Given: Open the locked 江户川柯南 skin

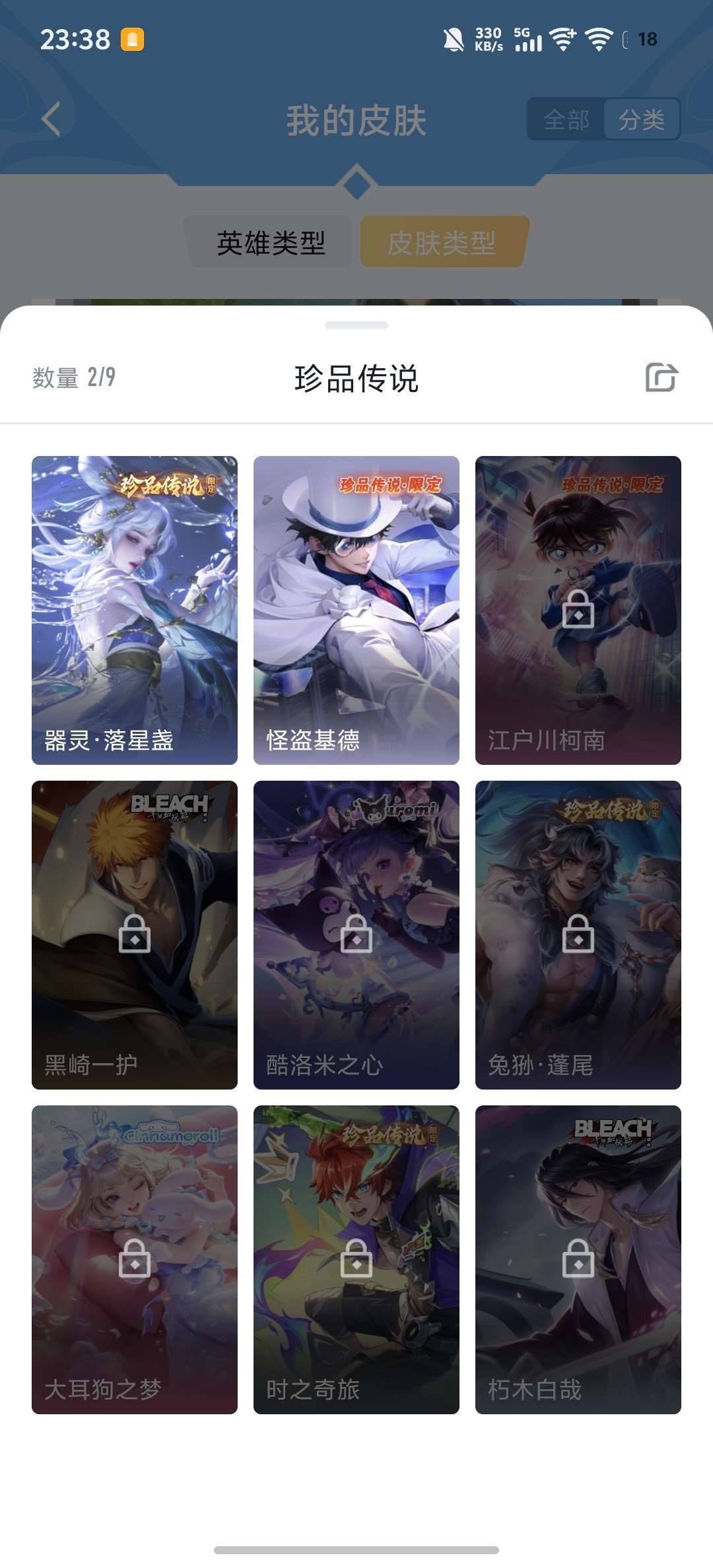Looking at the screenshot, I should pyautogui.click(x=578, y=610).
